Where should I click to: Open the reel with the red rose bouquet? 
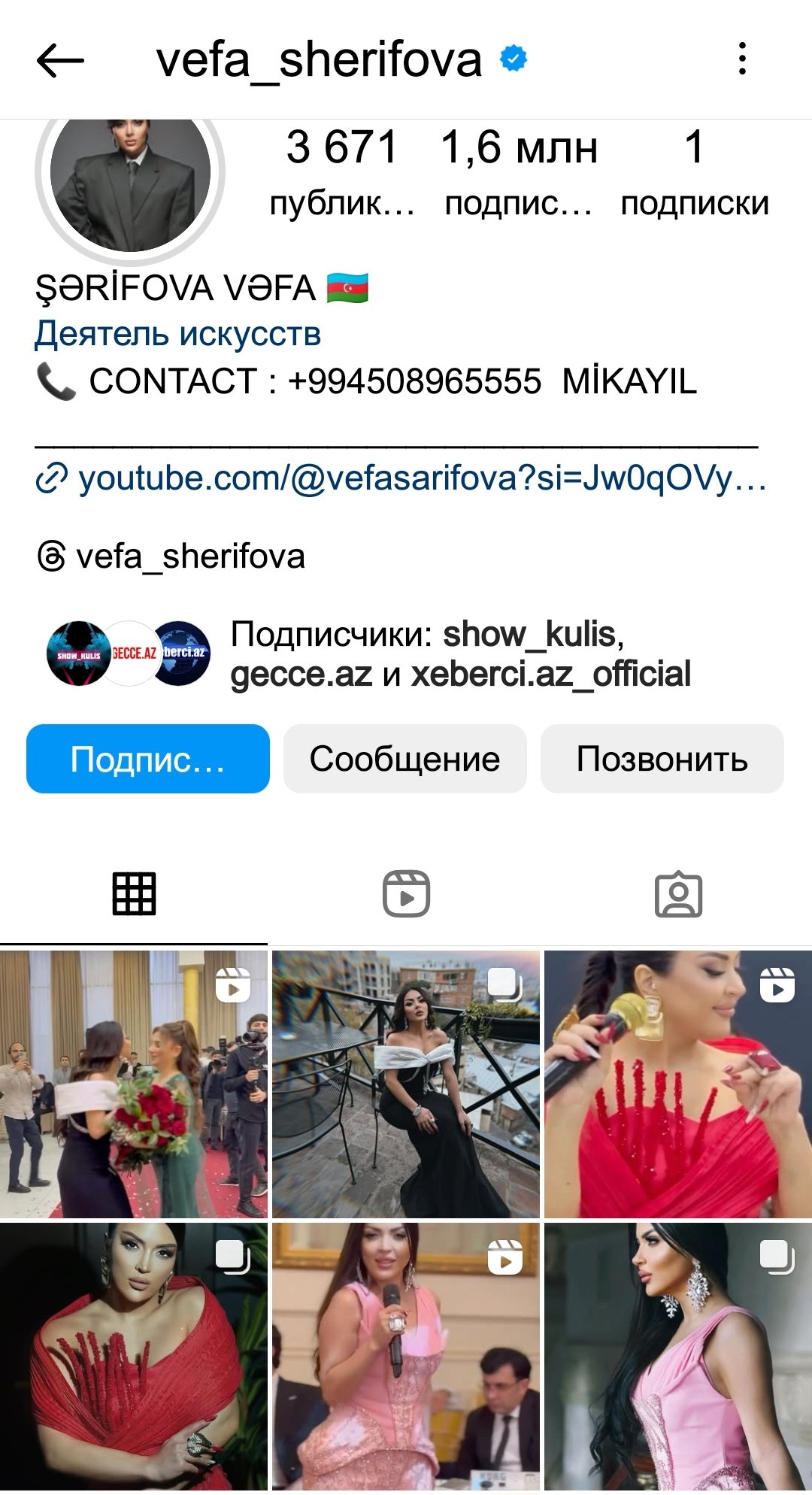134,1084
